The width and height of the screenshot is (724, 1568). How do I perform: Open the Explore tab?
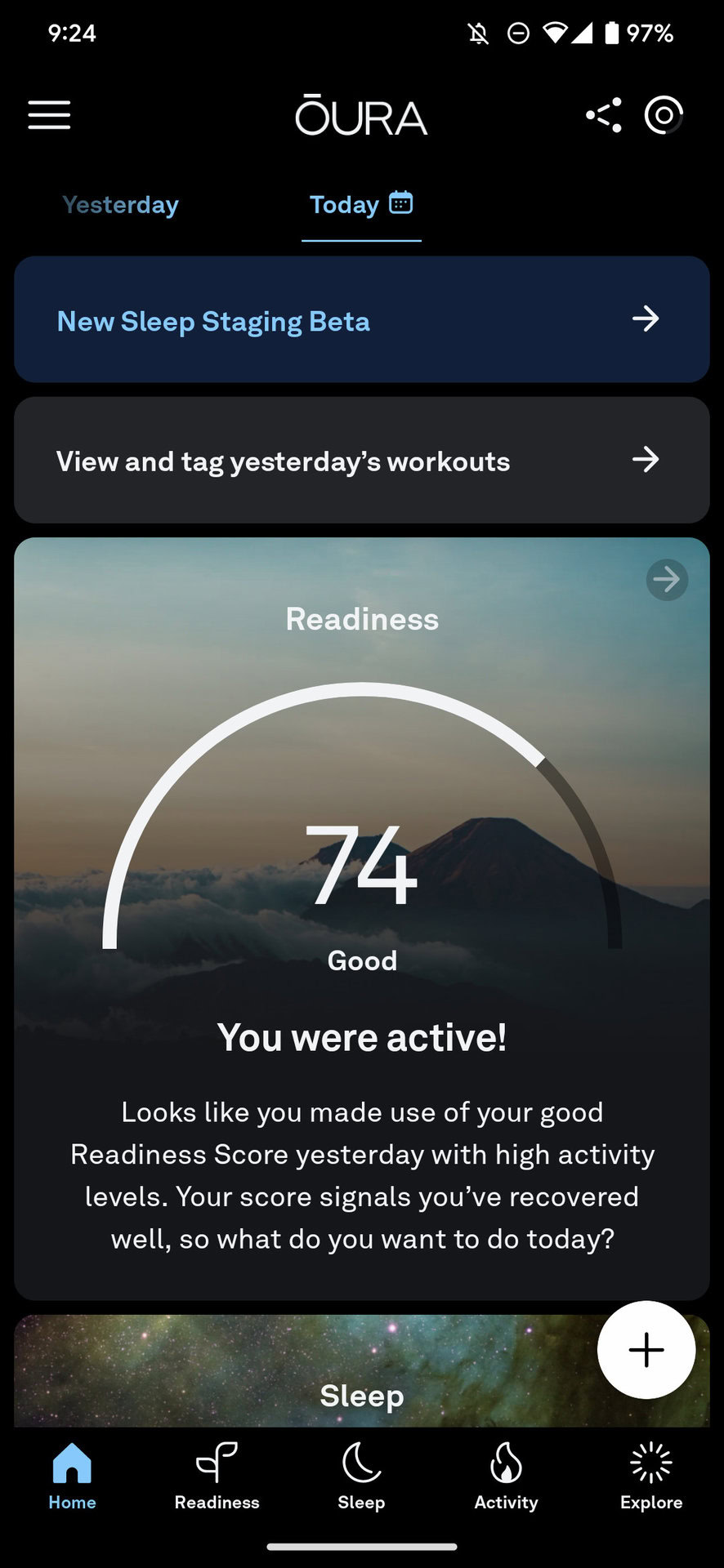point(650,1477)
